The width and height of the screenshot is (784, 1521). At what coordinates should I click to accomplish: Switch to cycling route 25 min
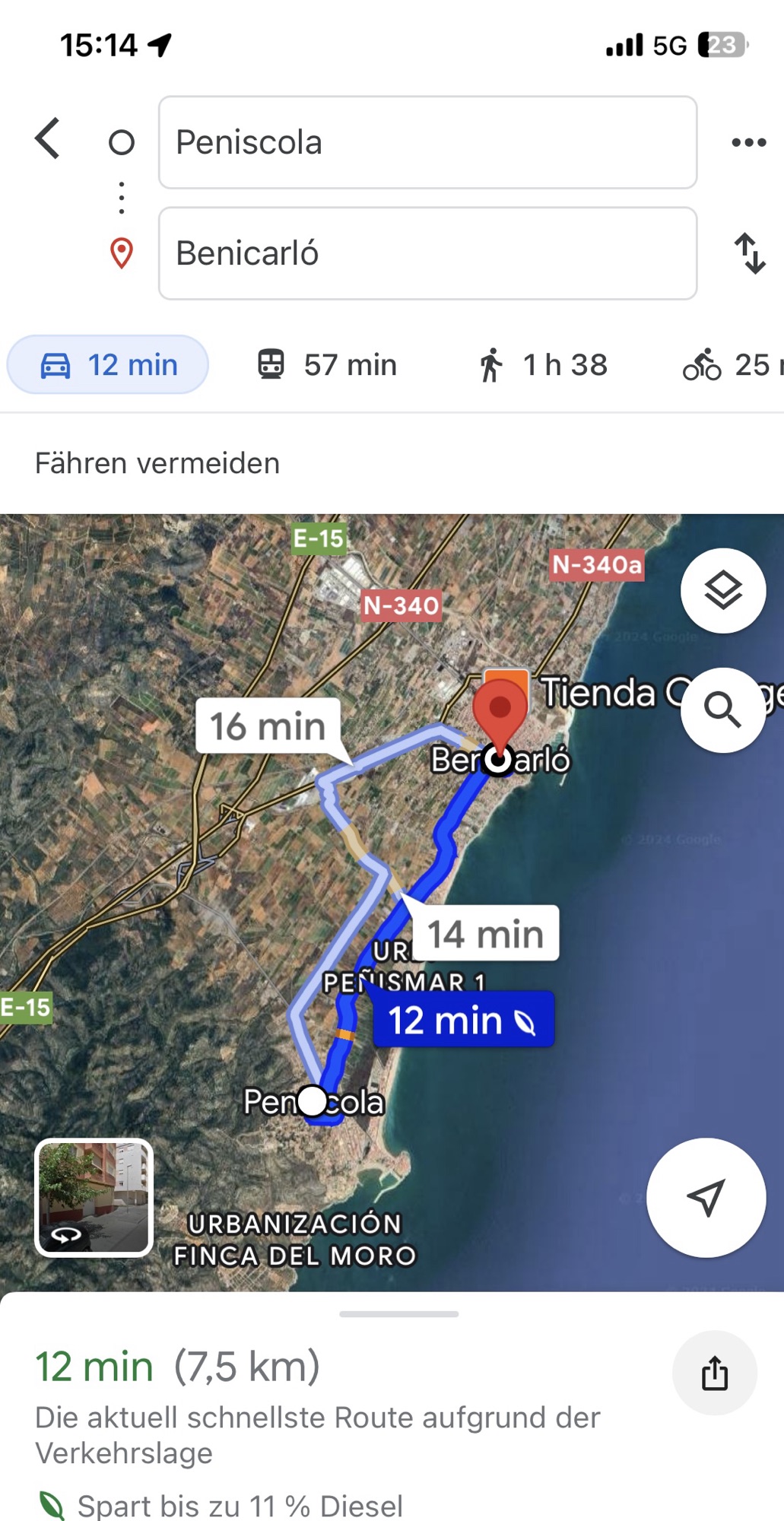click(x=732, y=365)
